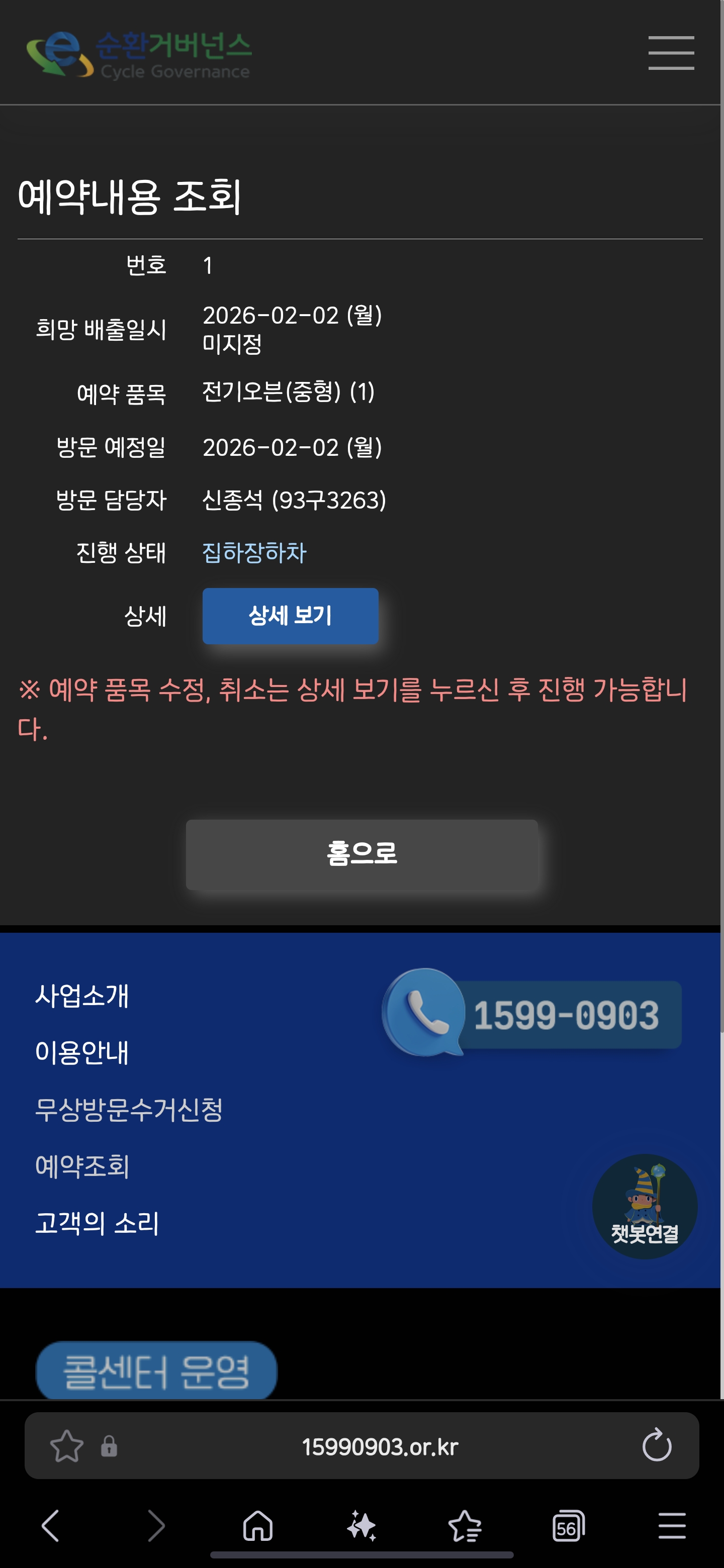Open the 순환거버넌스 logo home link
The height and width of the screenshot is (1568, 724).
point(139,55)
